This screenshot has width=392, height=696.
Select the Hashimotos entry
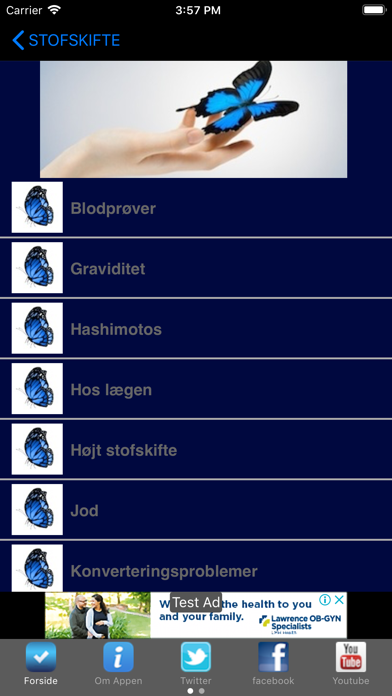196,328
